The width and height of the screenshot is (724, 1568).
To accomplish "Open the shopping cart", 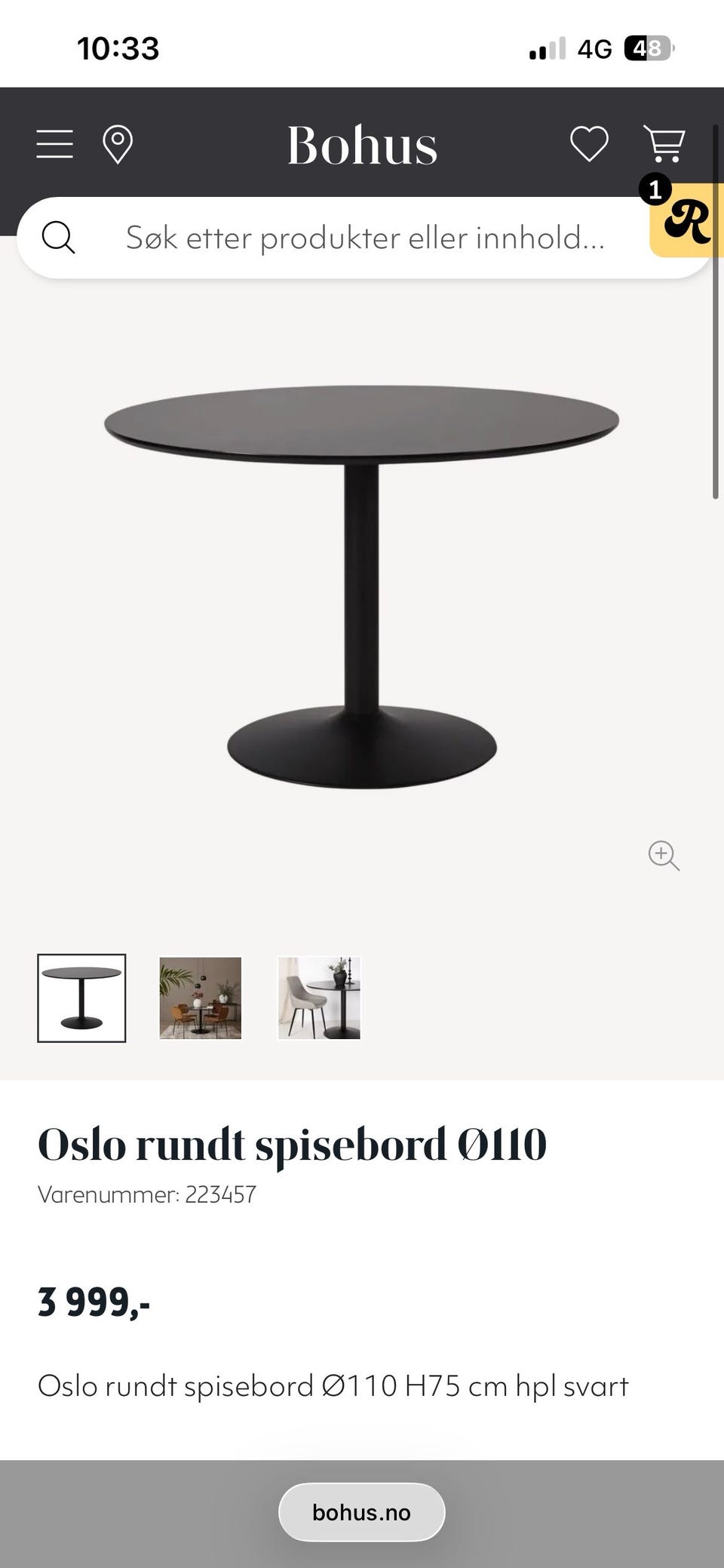I will click(x=664, y=143).
